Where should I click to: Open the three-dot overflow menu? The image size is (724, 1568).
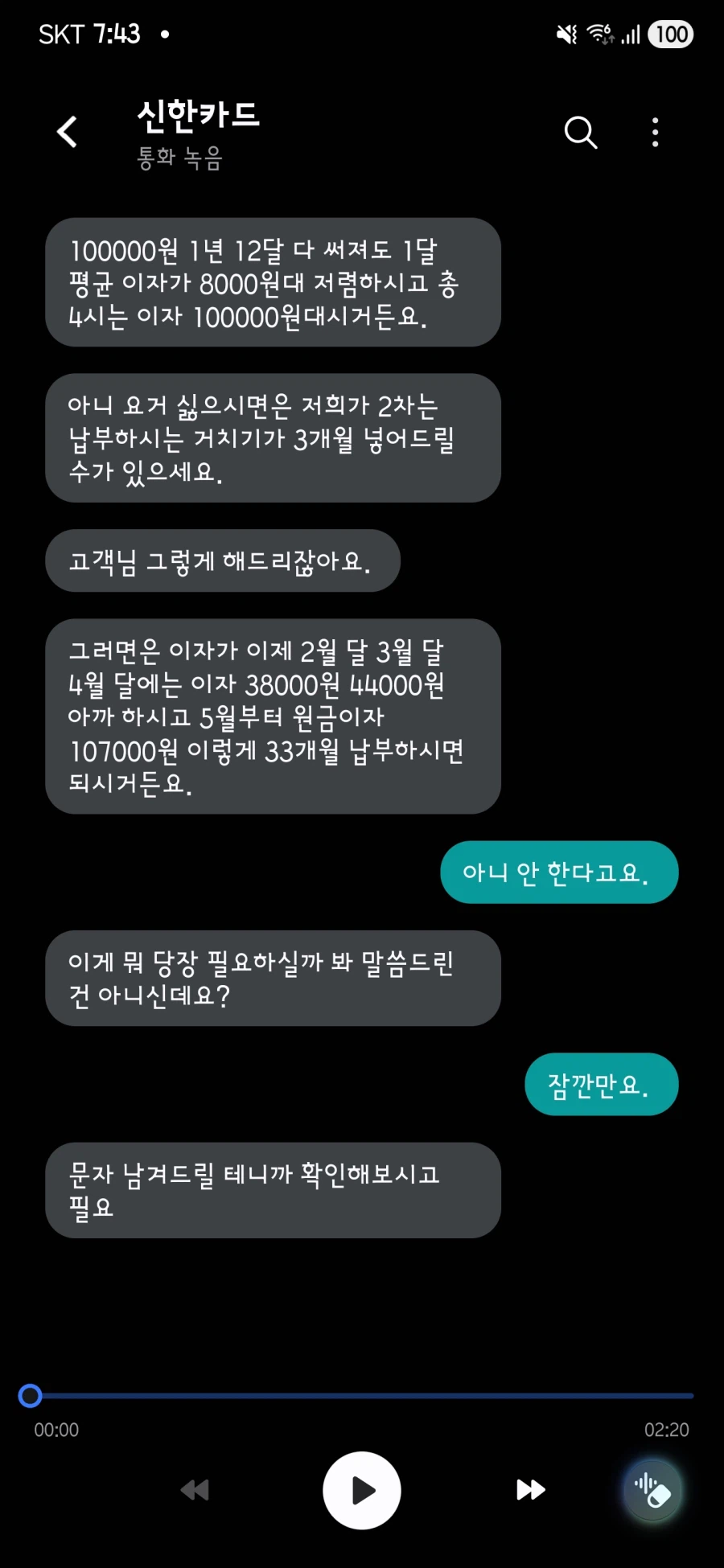(655, 131)
